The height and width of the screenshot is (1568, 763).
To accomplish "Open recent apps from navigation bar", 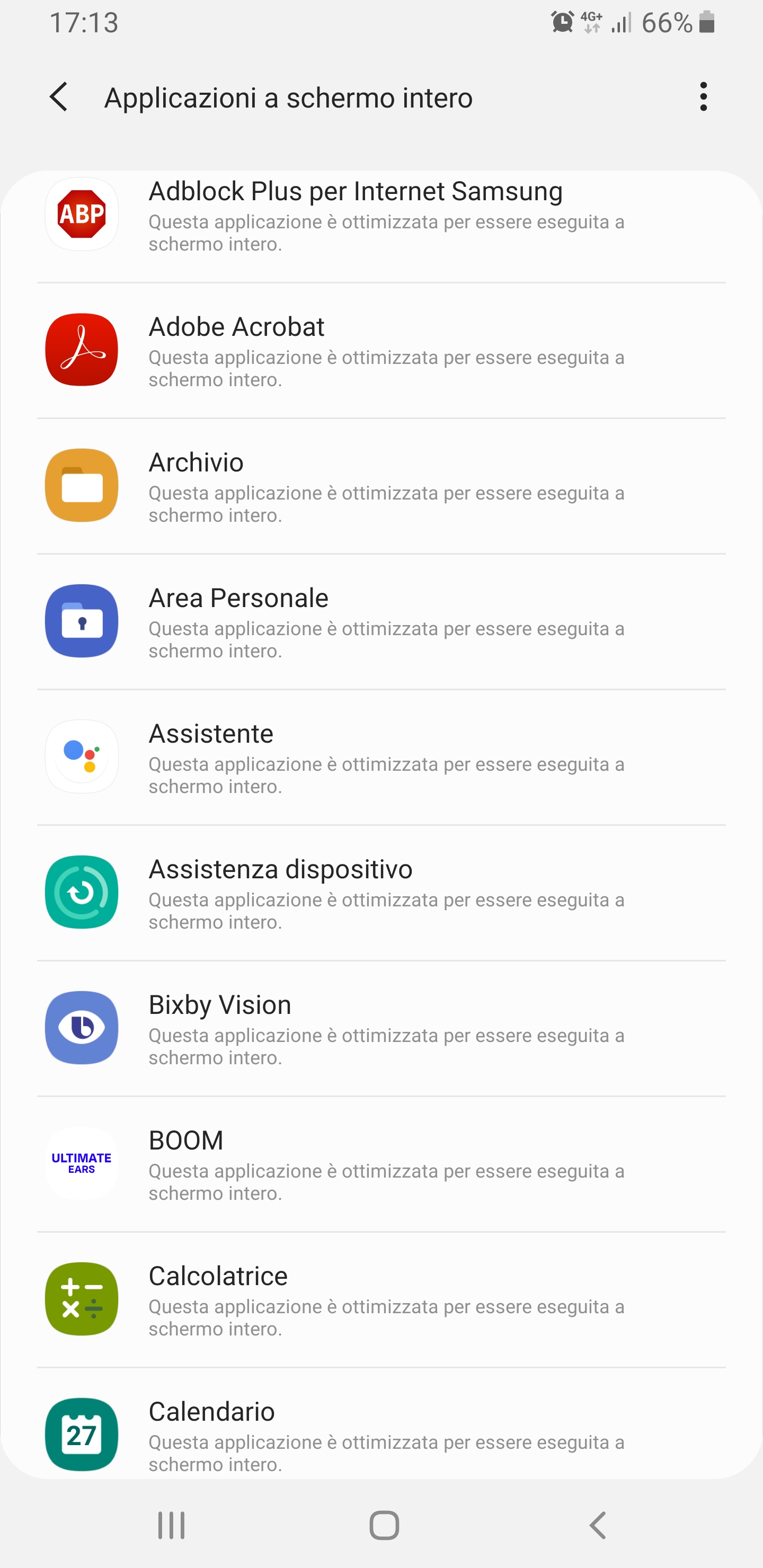I will tap(171, 1526).
